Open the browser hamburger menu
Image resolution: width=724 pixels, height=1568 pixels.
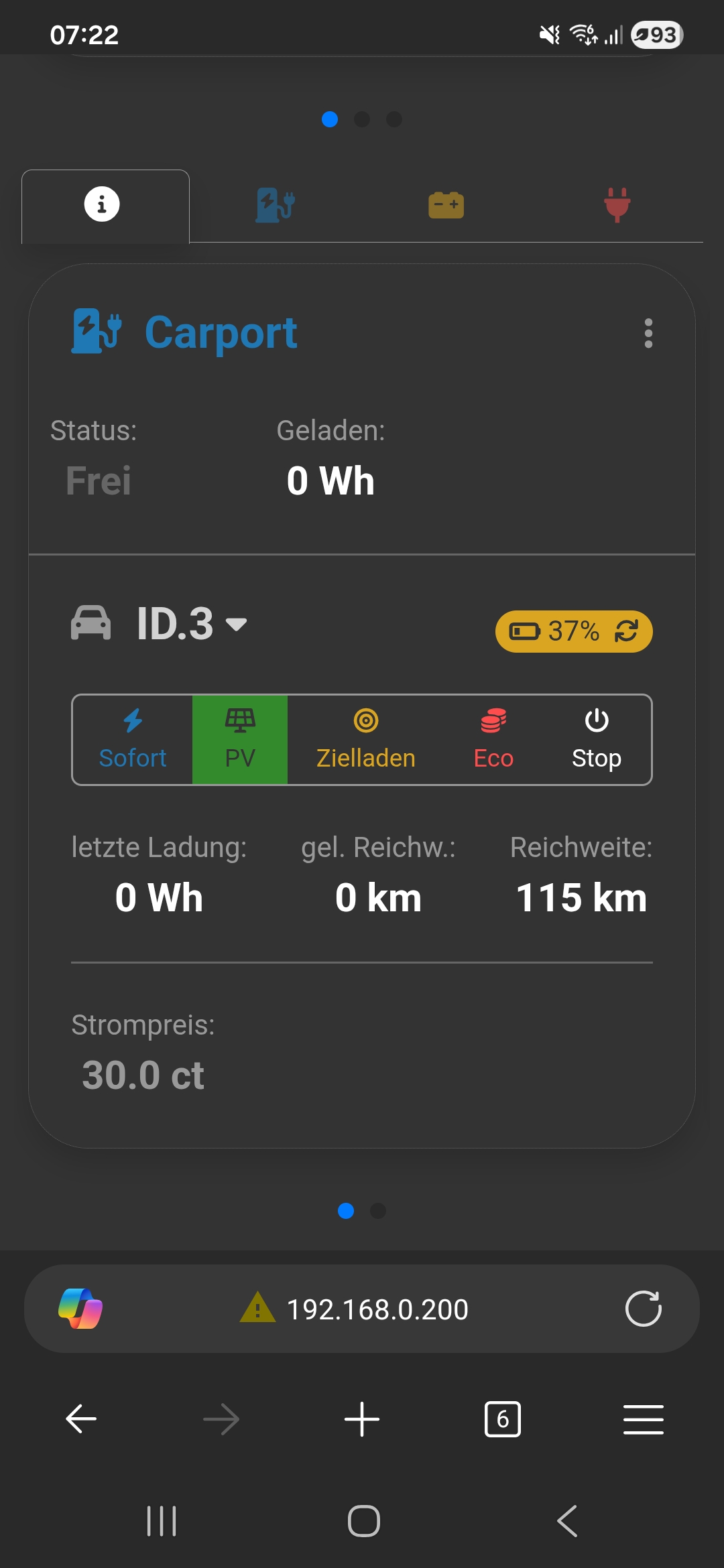pos(643,1419)
